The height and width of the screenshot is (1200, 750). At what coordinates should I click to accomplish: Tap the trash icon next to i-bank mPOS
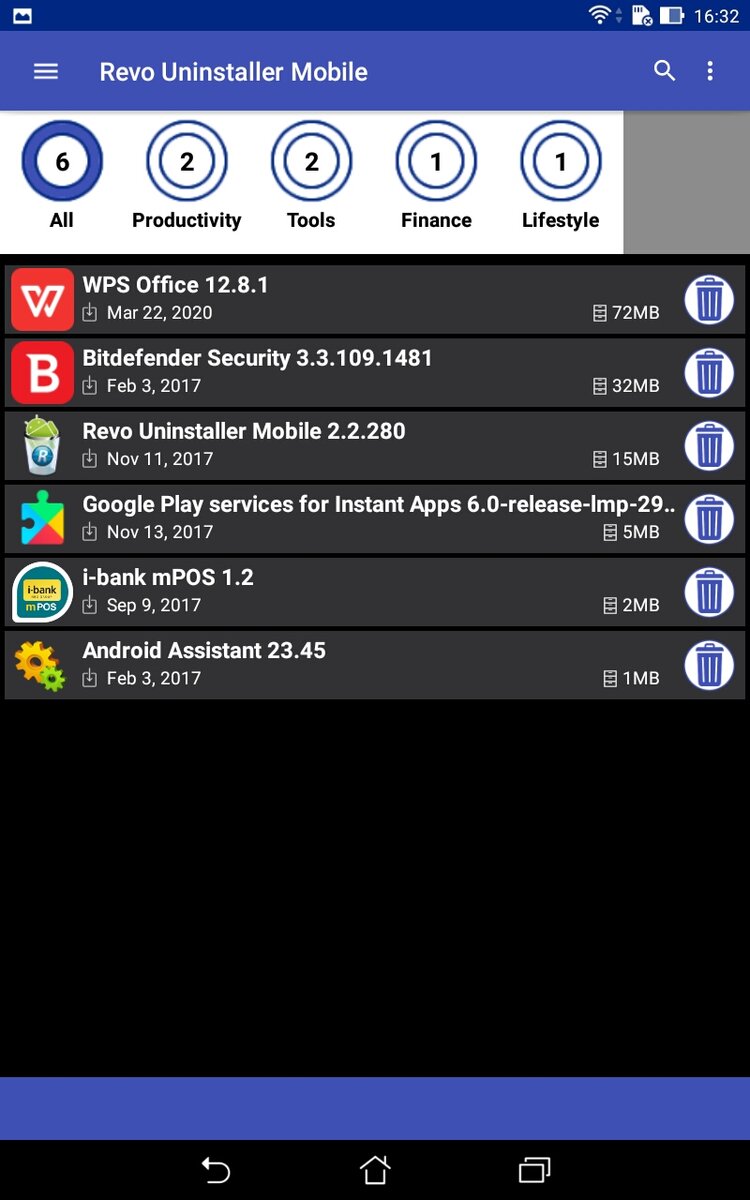[709, 591]
